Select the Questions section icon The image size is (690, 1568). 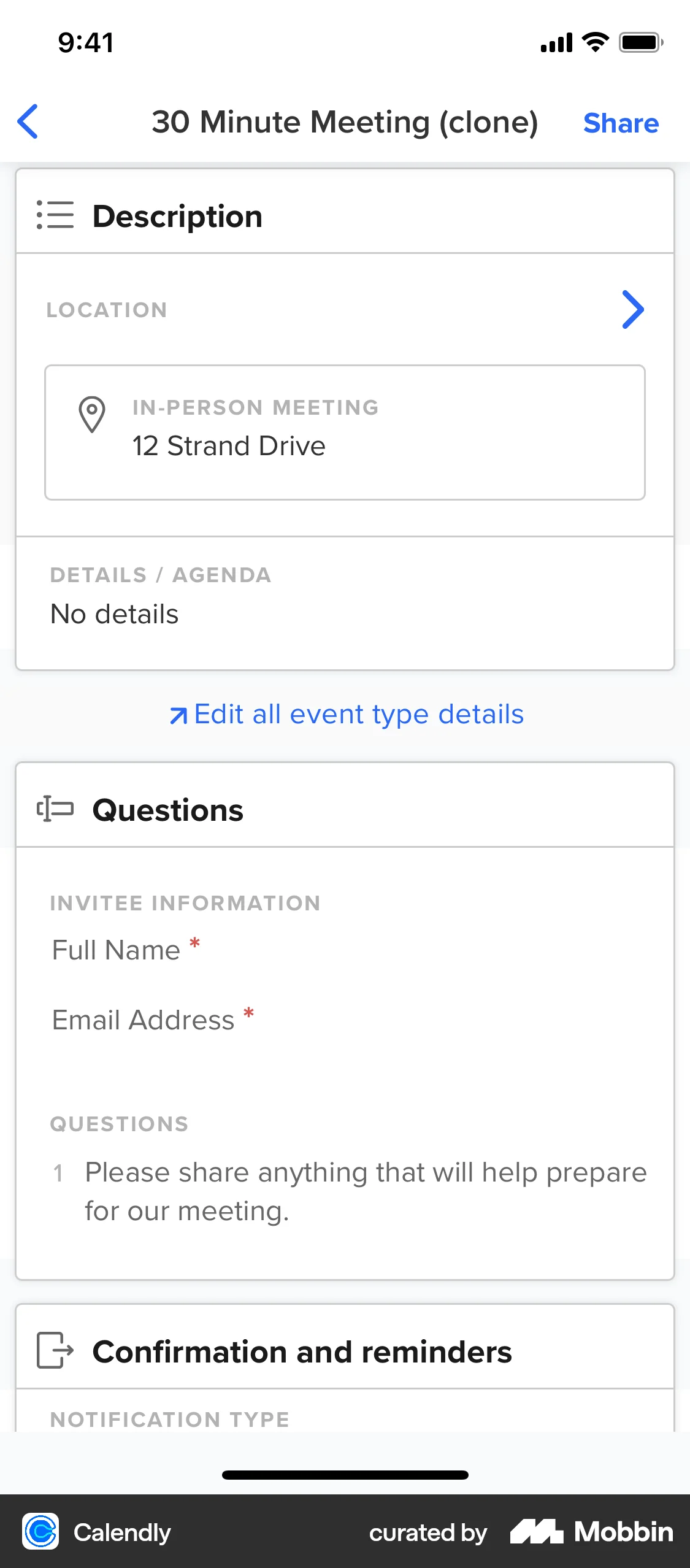click(x=54, y=809)
